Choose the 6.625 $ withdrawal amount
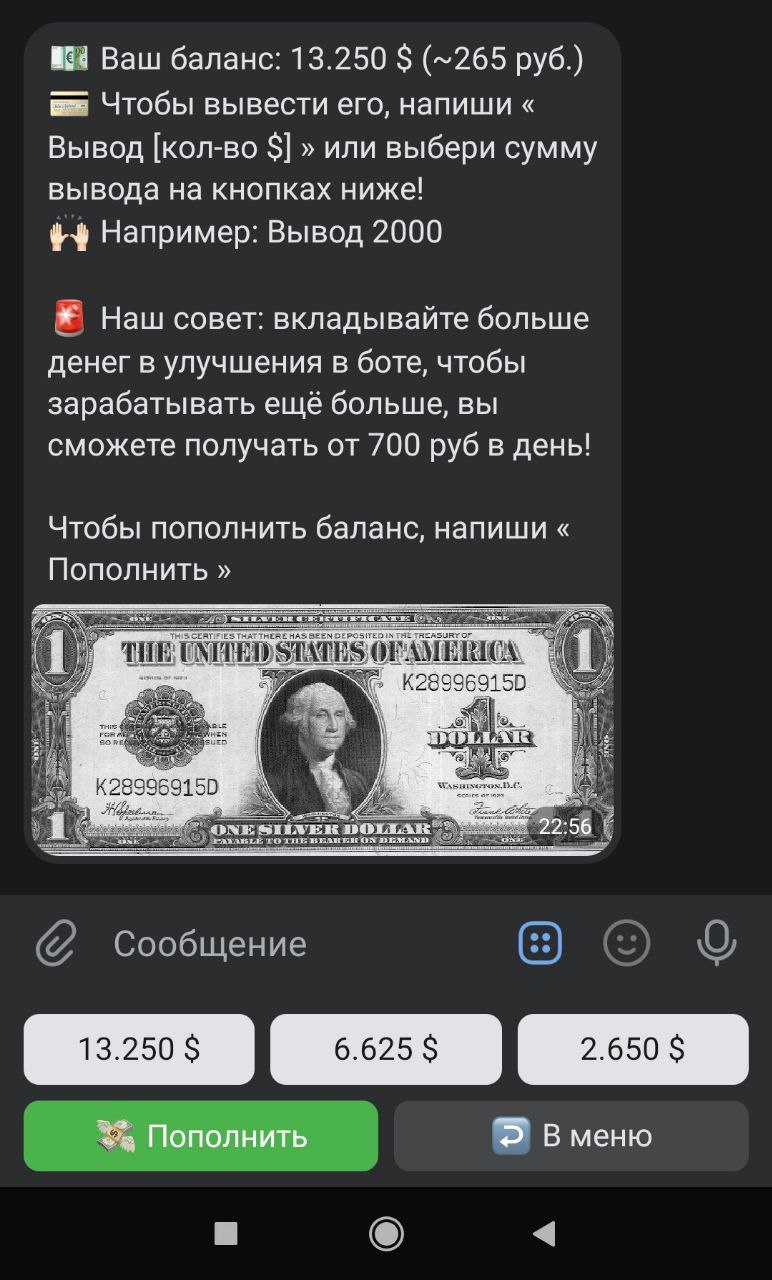This screenshot has height=1280, width=772. click(x=386, y=1049)
